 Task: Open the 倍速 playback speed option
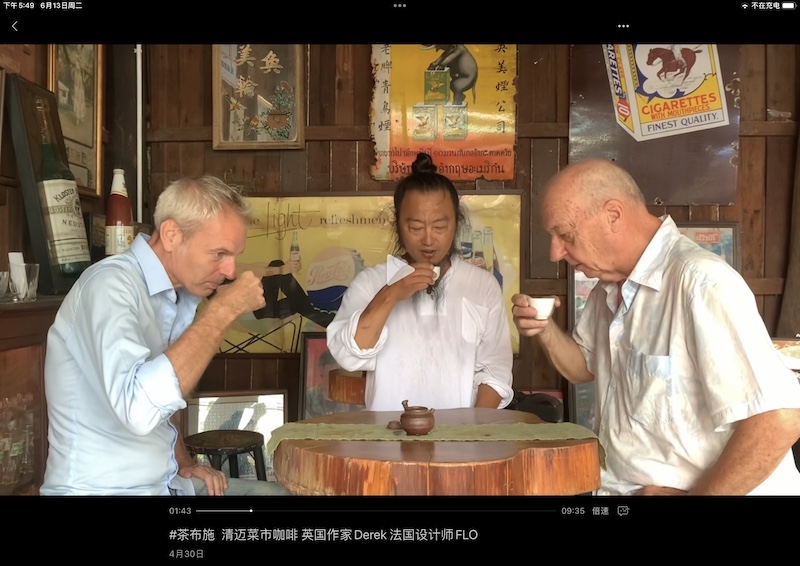(x=600, y=511)
